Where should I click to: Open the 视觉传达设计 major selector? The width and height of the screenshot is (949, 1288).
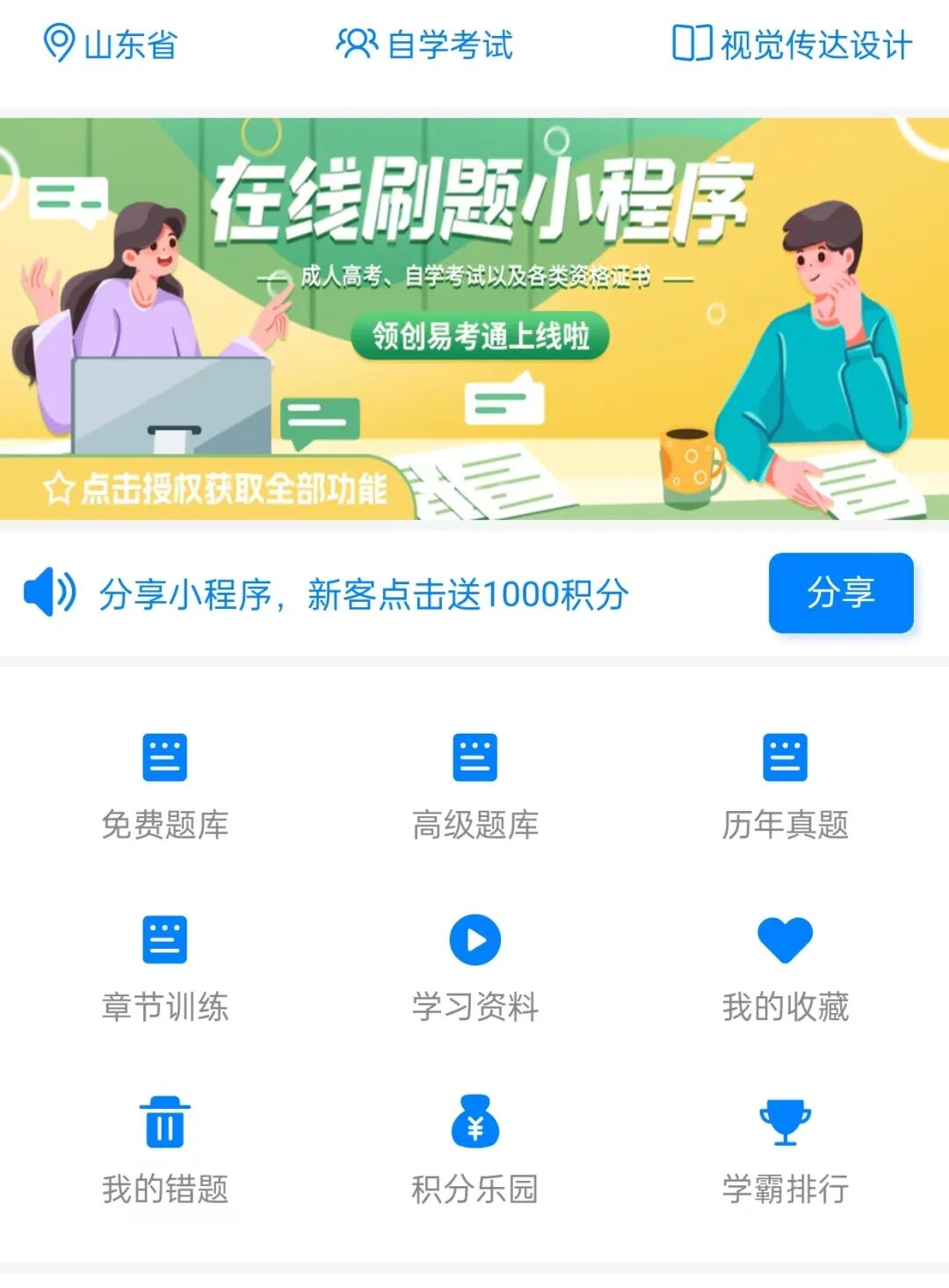tap(819, 45)
